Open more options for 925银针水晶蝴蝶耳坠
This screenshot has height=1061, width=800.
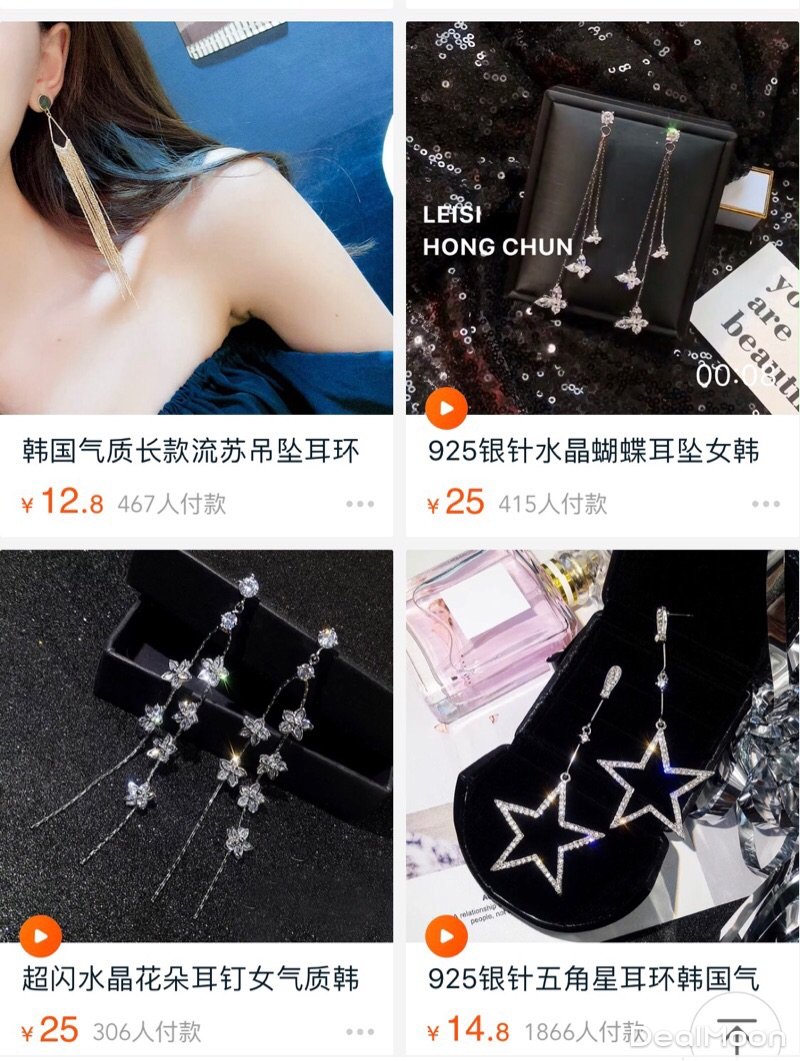coord(766,504)
